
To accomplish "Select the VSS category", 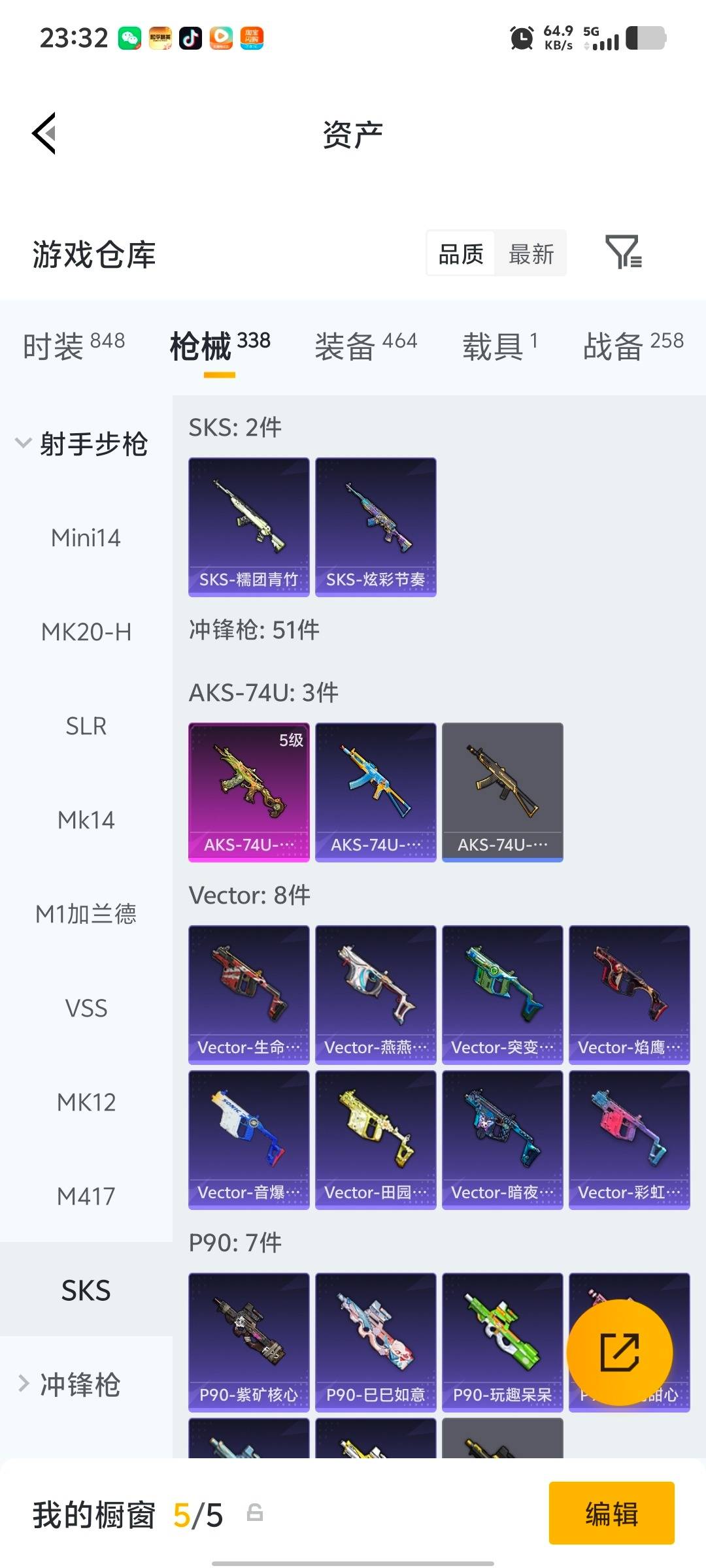I will tap(86, 1008).
